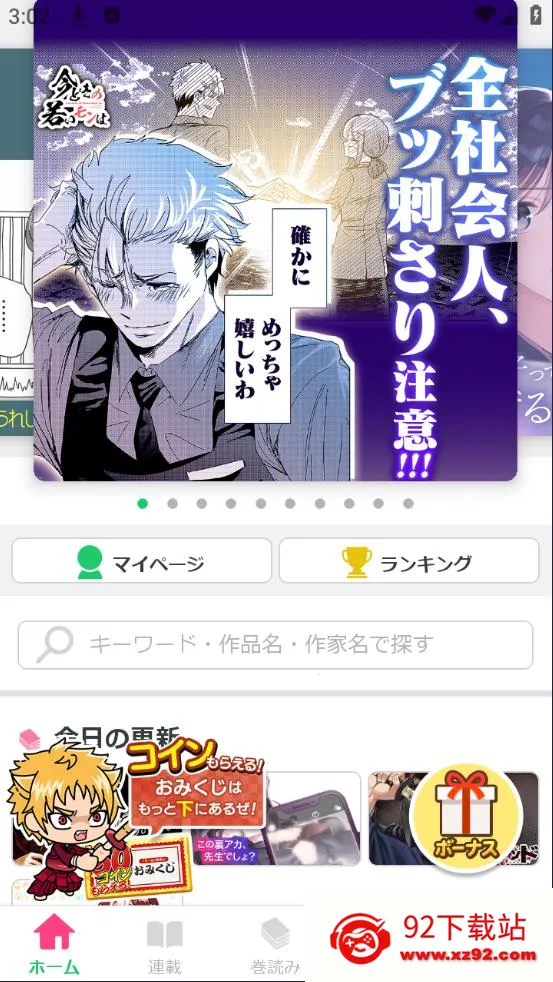Open the ボーナス gift button
Viewport: 553px width, 982px height.
click(x=466, y=819)
